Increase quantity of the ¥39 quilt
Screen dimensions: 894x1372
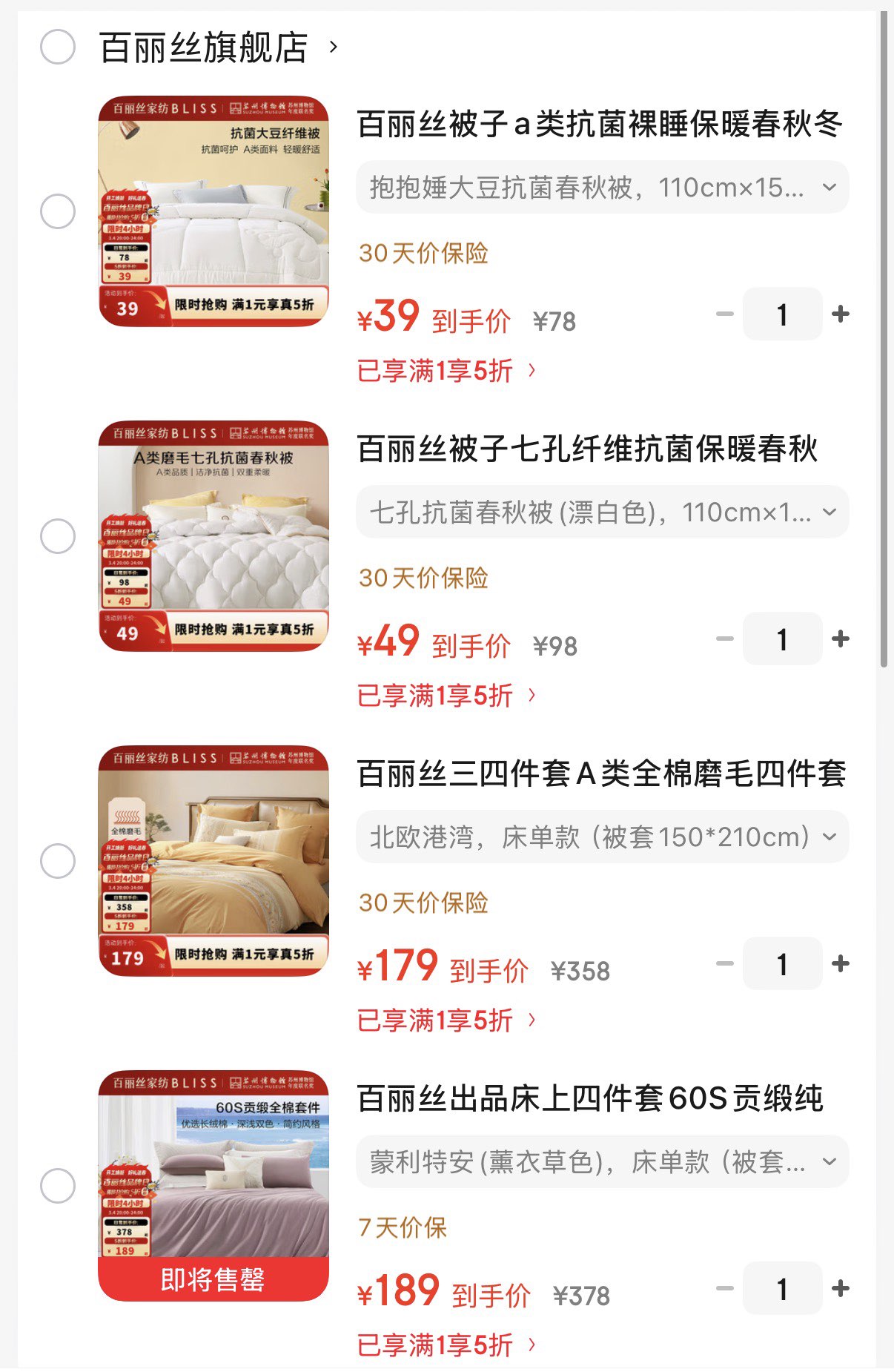(x=841, y=314)
